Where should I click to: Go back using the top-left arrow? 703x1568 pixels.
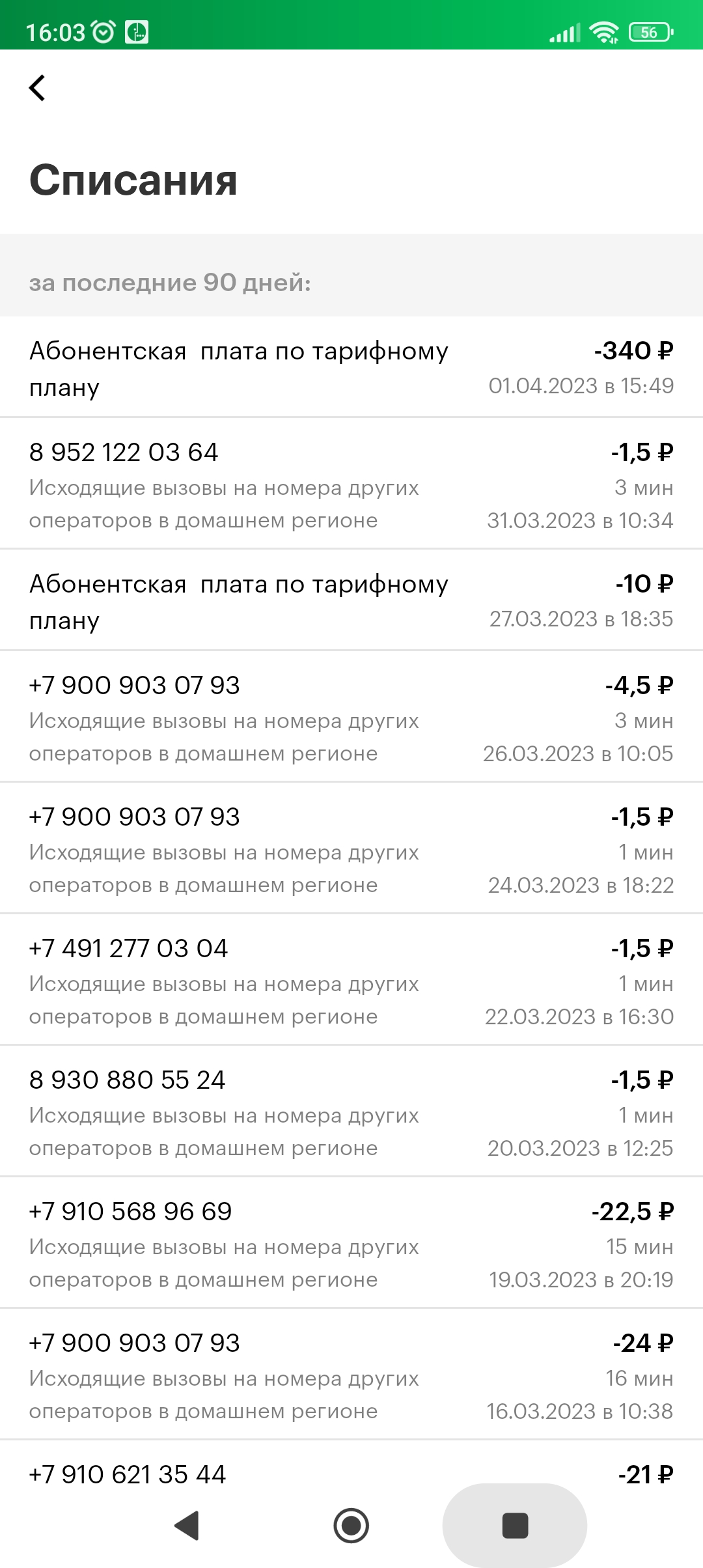point(37,88)
